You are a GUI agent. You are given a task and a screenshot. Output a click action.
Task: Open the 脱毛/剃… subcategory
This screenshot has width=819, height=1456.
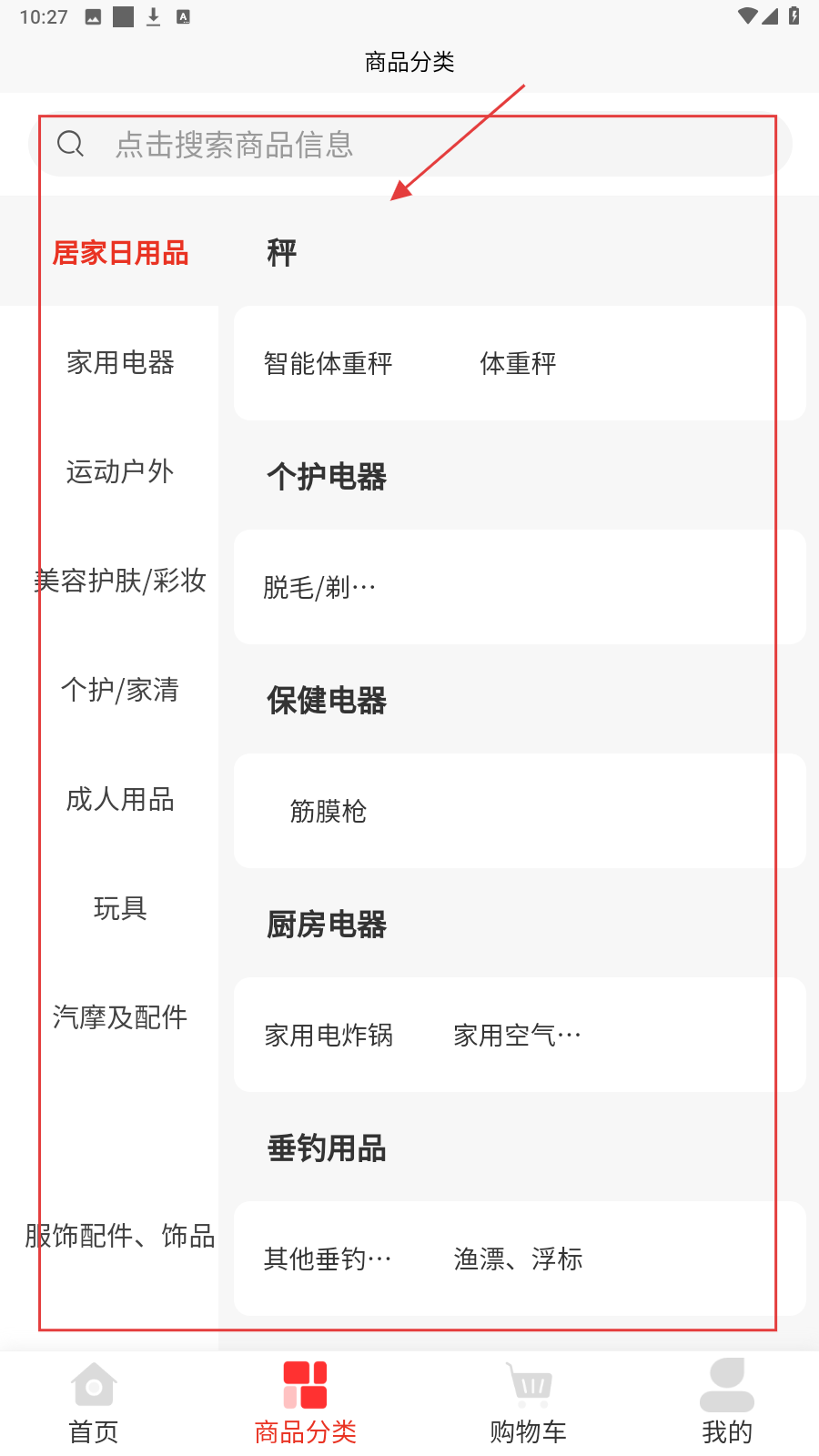point(319,588)
